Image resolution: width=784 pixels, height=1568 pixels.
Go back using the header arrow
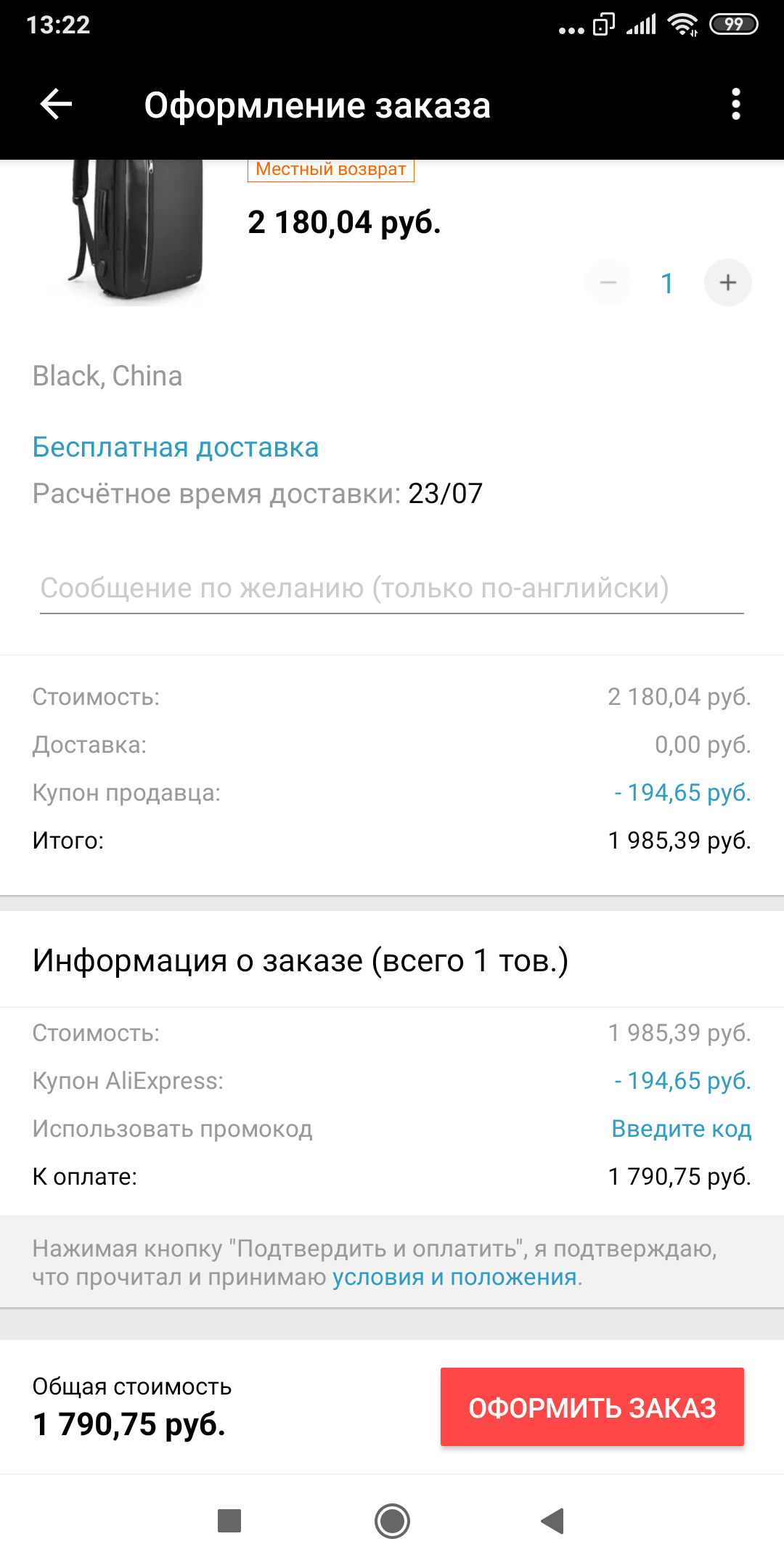(x=56, y=105)
